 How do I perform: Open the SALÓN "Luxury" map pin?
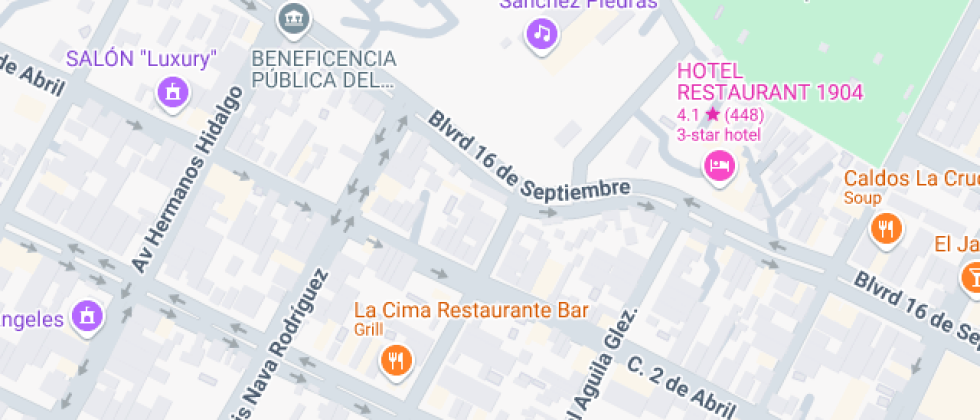click(x=173, y=93)
